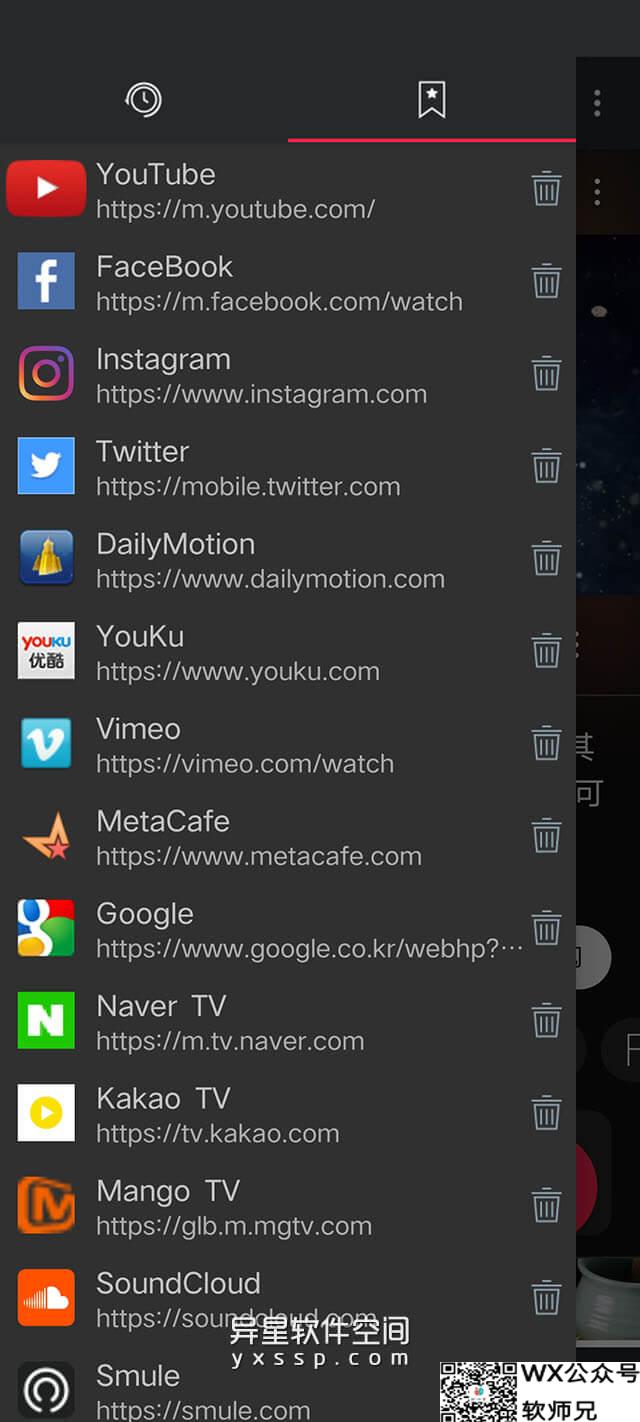640x1422 pixels.
Task: Delete the Twitter bookmark
Action: coord(546,467)
